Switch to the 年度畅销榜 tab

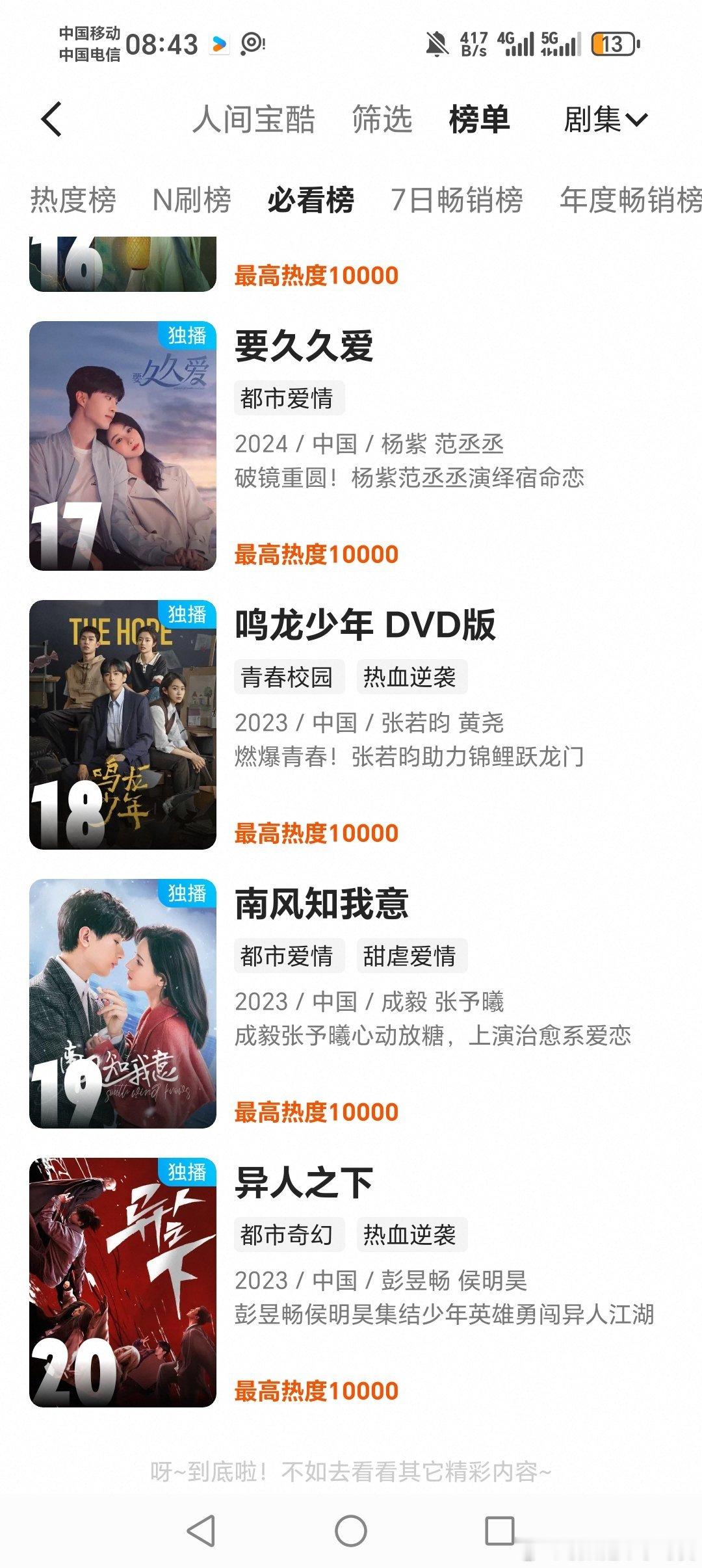pos(630,200)
